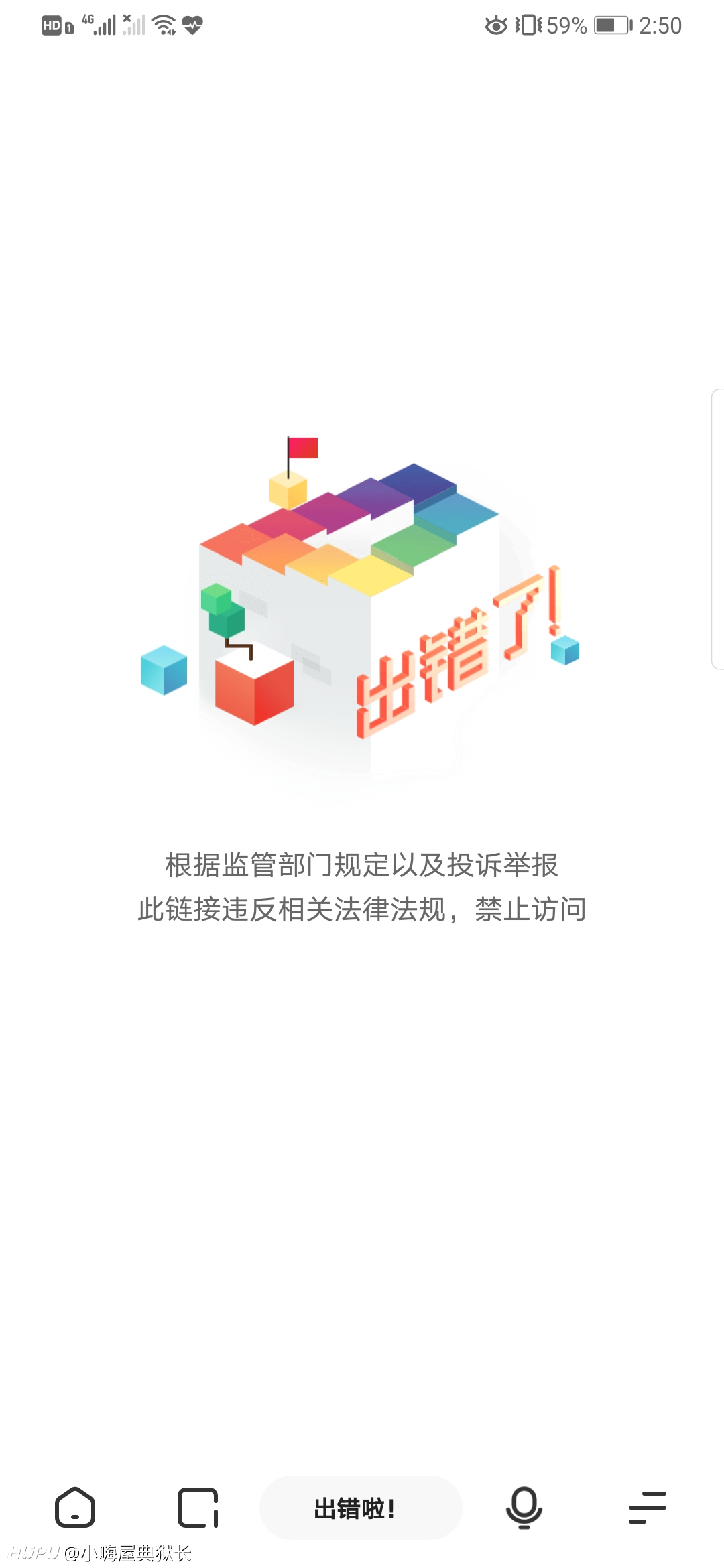Go to the browser home page

pos(74,1508)
